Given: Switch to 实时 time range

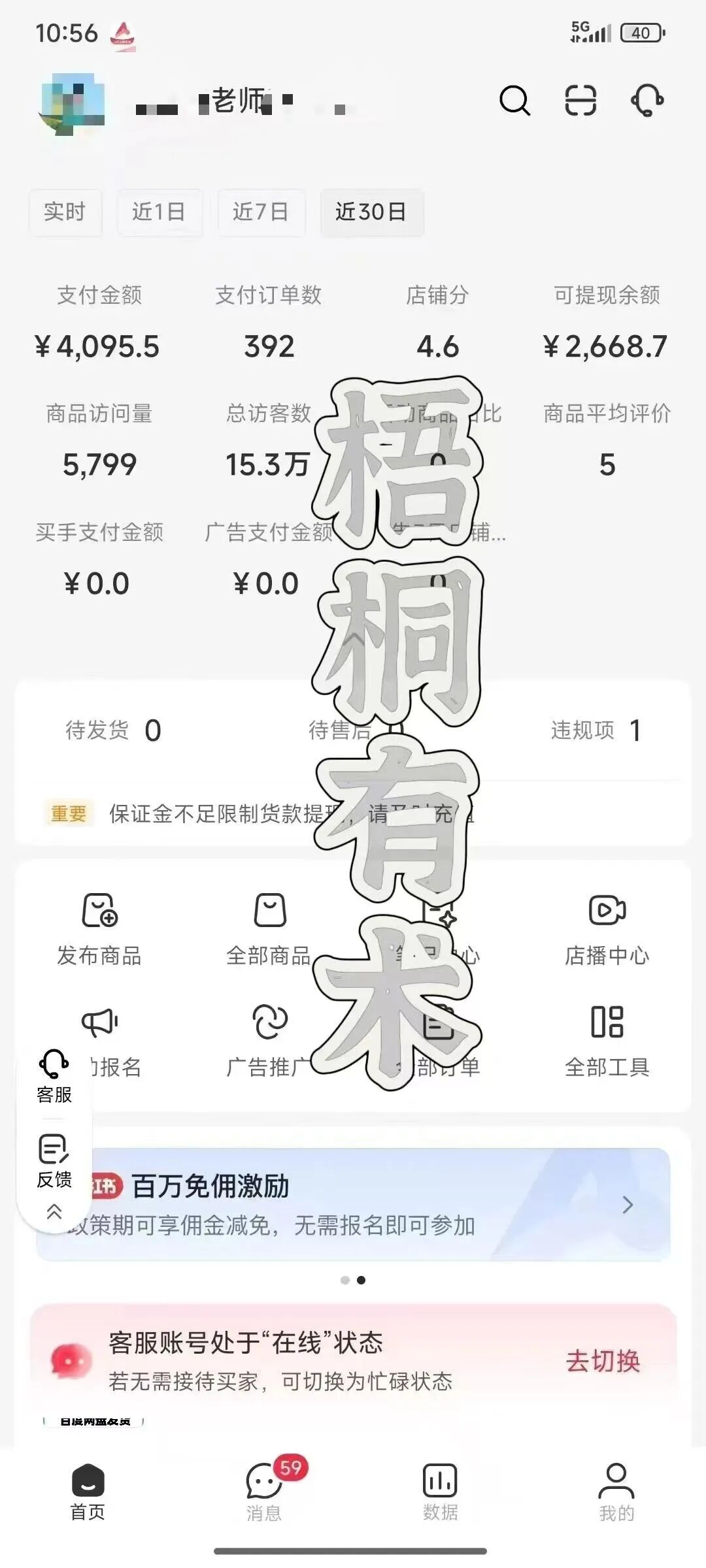Looking at the screenshot, I should (65, 212).
